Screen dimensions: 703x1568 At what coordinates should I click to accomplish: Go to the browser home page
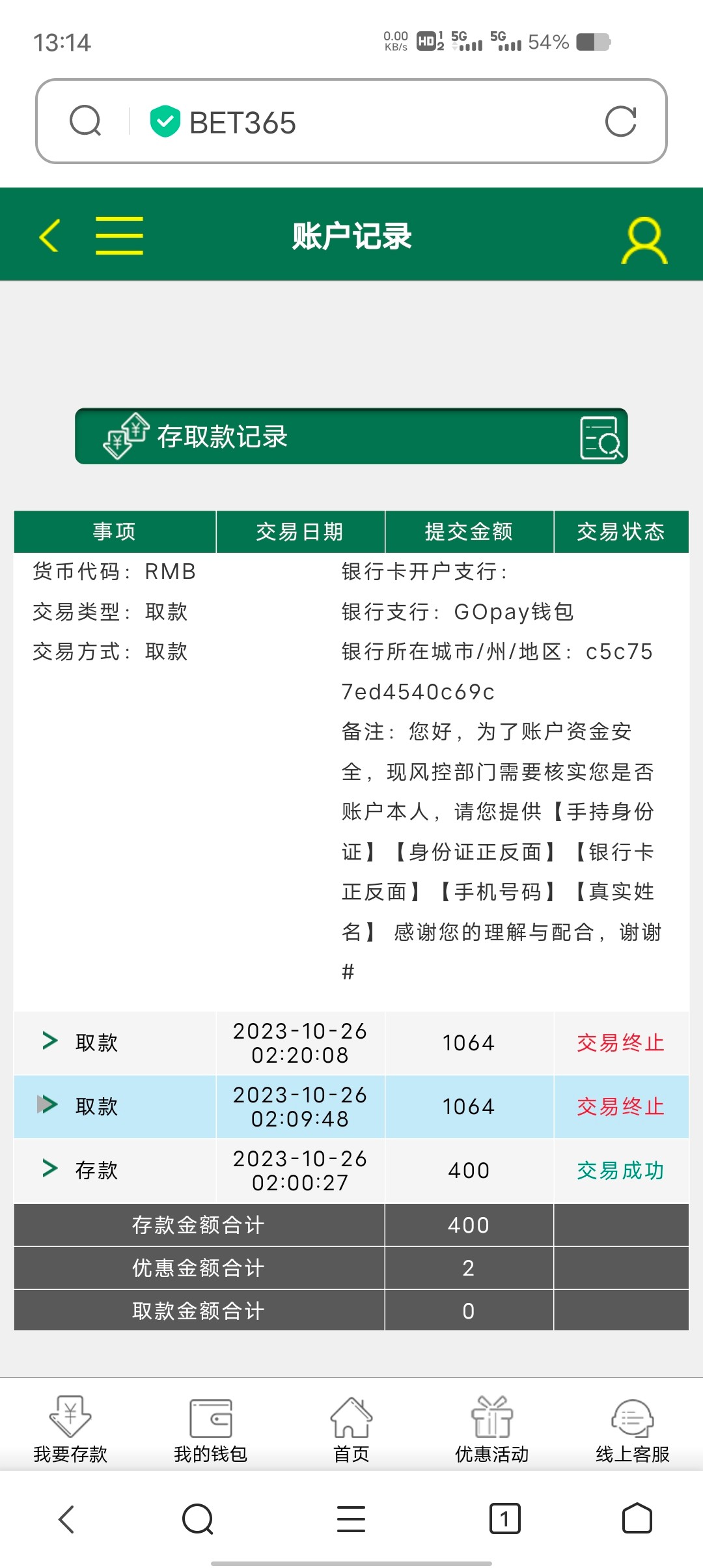coord(637,1519)
